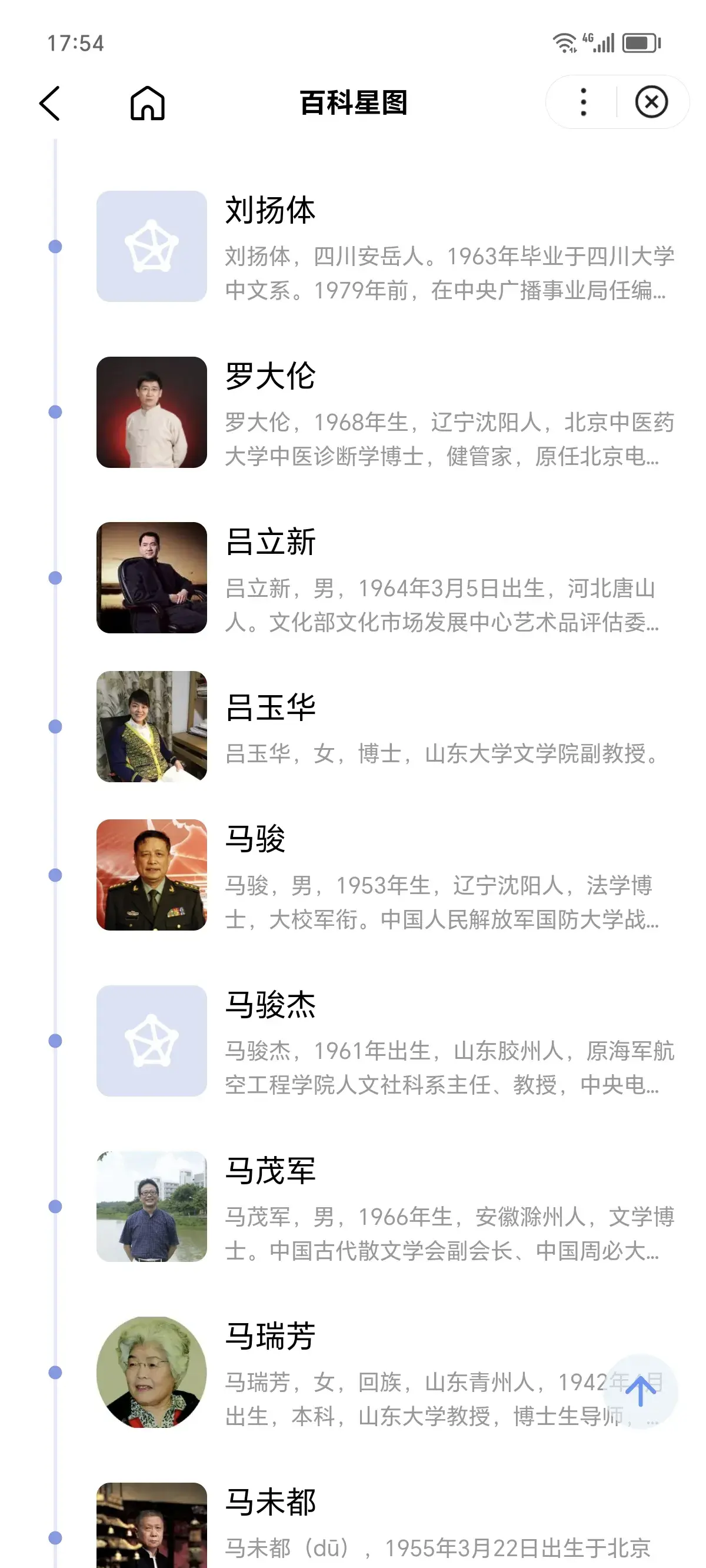706x1568 pixels.
Task: View 吕立新's profile entry
Action: (x=386, y=577)
